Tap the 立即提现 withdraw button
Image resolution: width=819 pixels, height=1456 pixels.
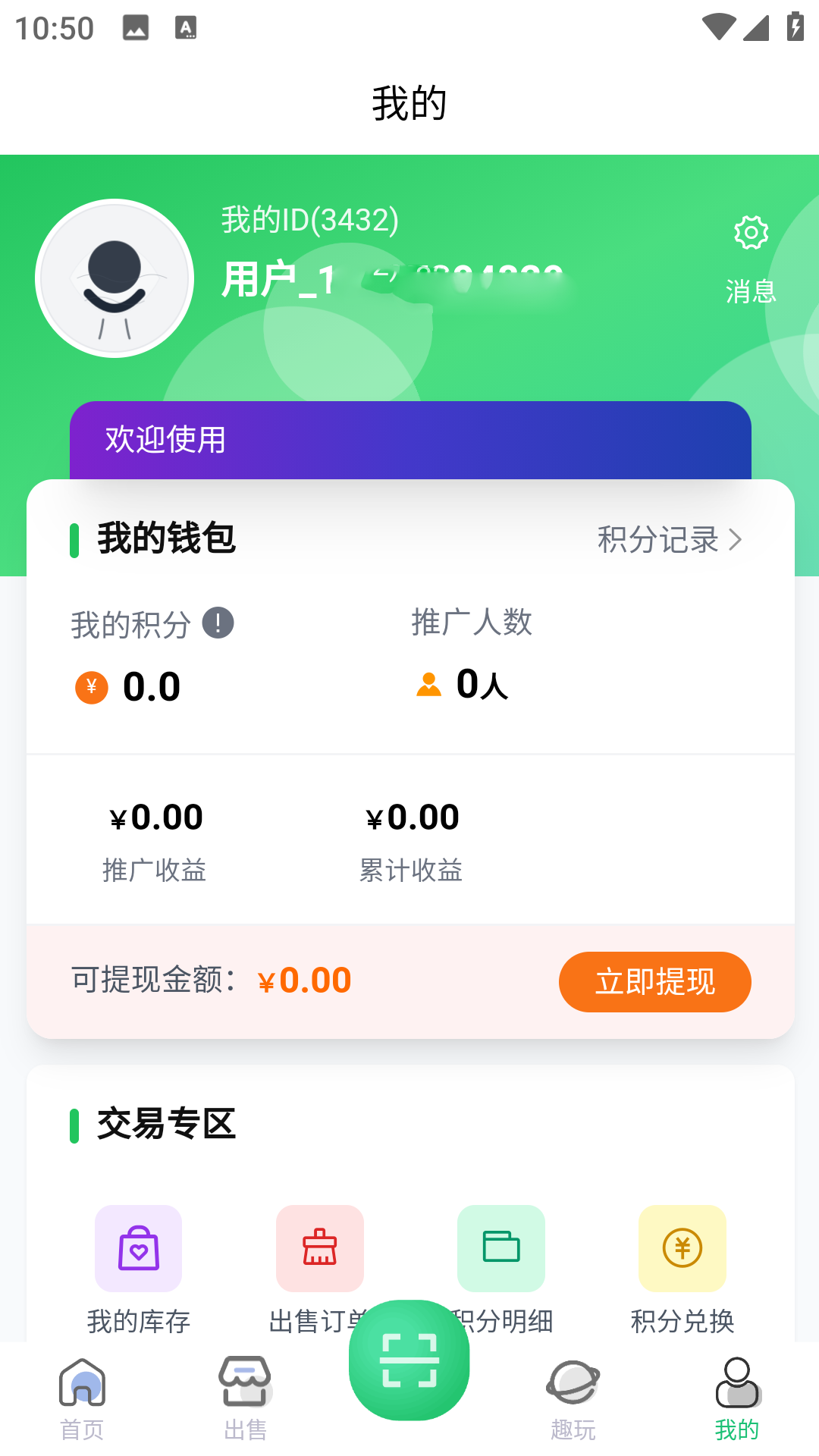[x=654, y=981]
